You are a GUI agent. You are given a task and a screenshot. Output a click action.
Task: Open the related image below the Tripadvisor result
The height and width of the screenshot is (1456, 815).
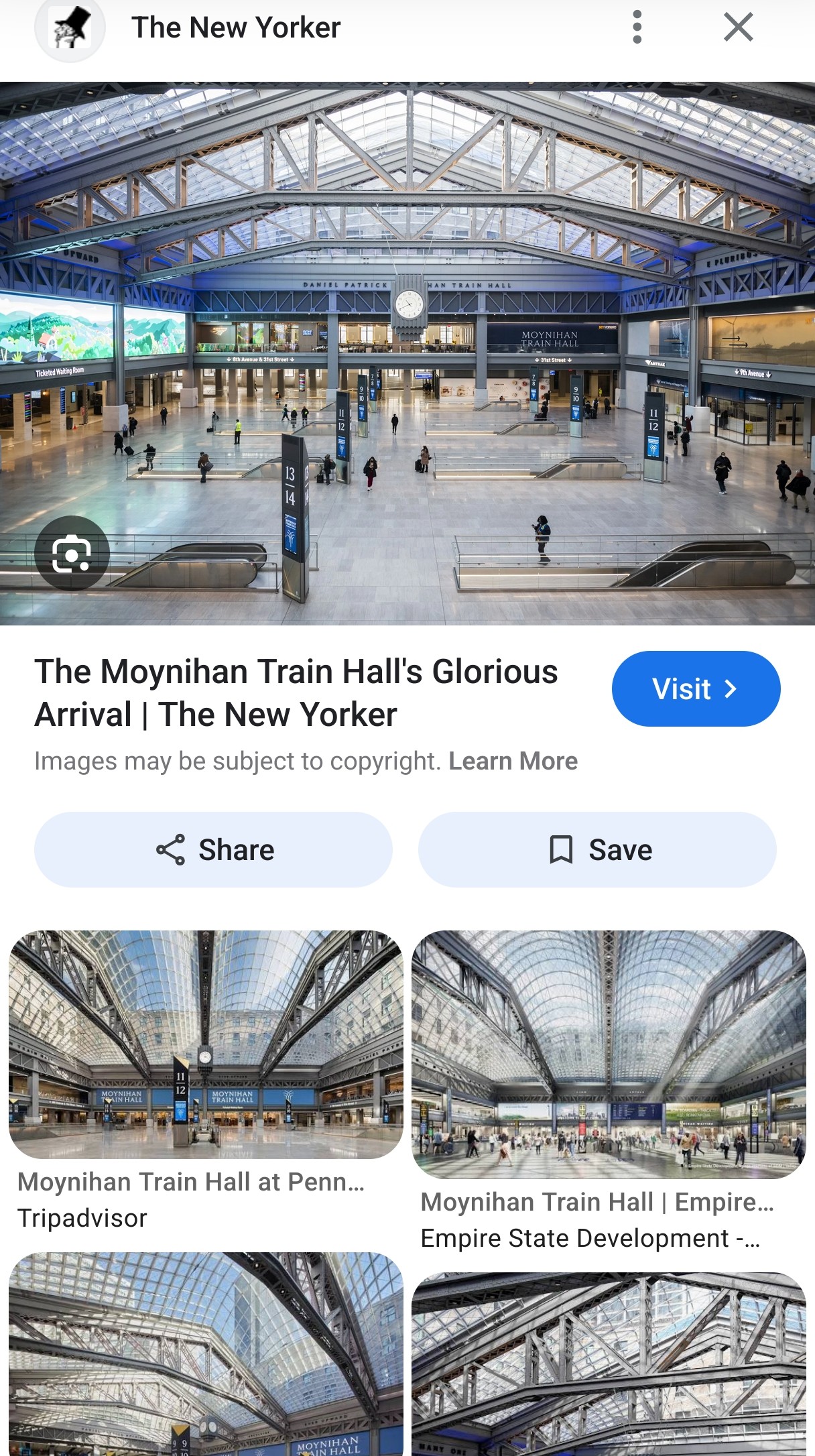tap(206, 1354)
